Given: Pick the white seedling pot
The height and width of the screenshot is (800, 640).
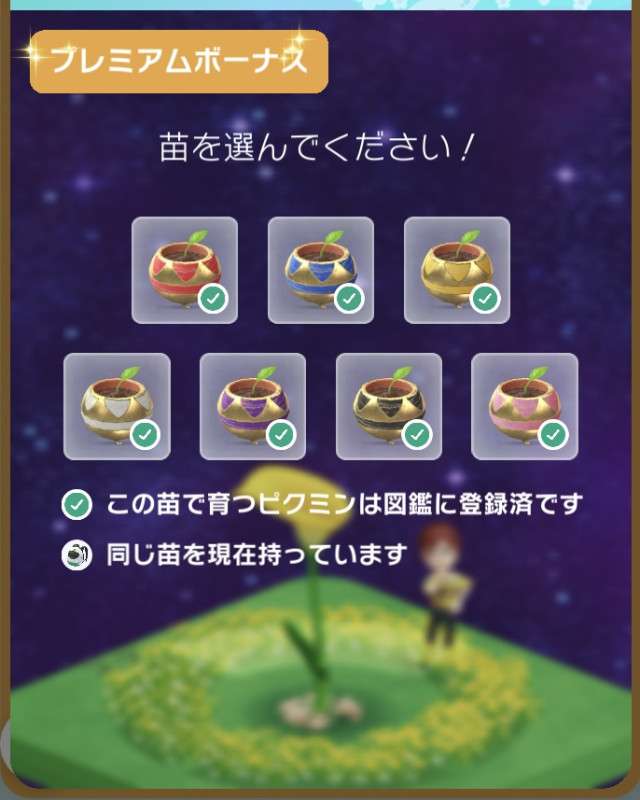Looking at the screenshot, I should (117, 406).
